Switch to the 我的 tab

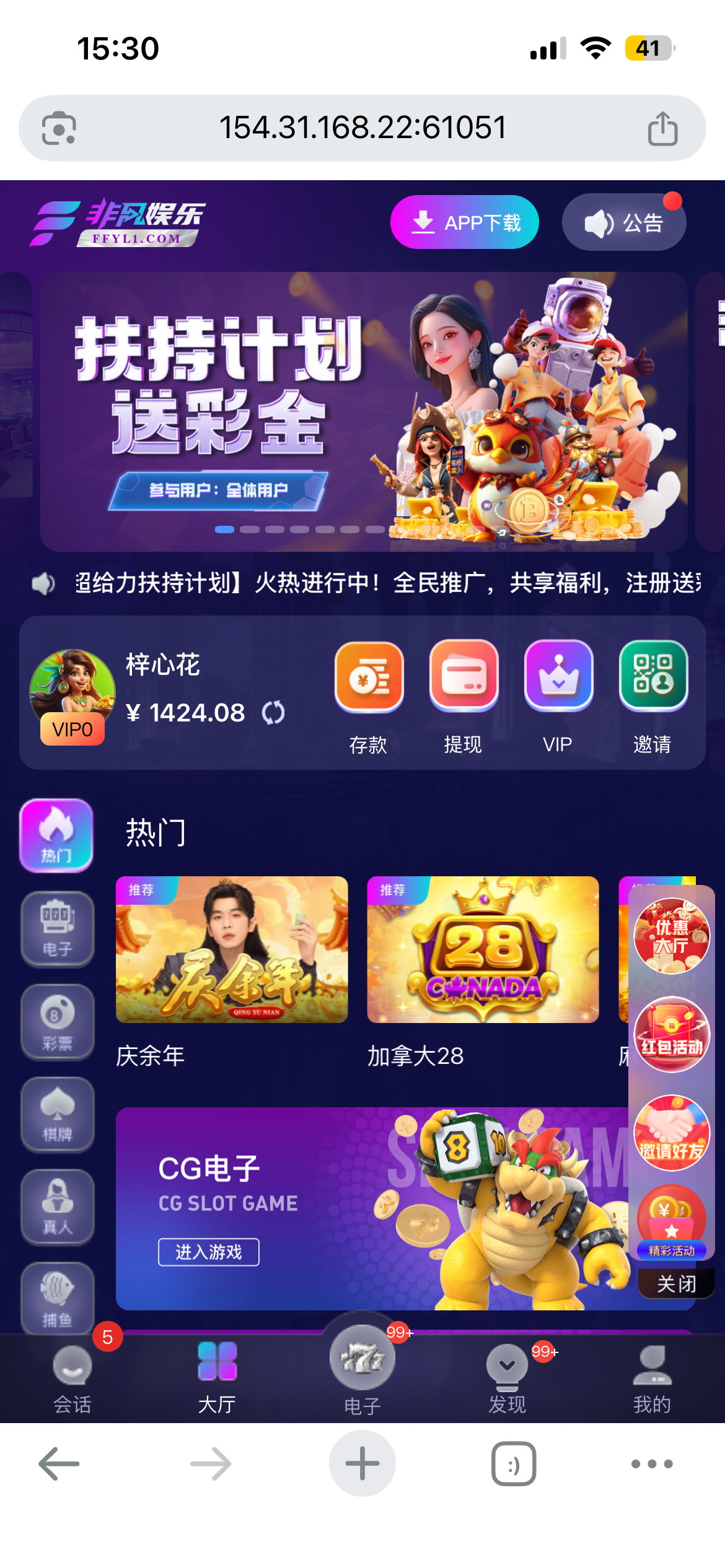(652, 1377)
